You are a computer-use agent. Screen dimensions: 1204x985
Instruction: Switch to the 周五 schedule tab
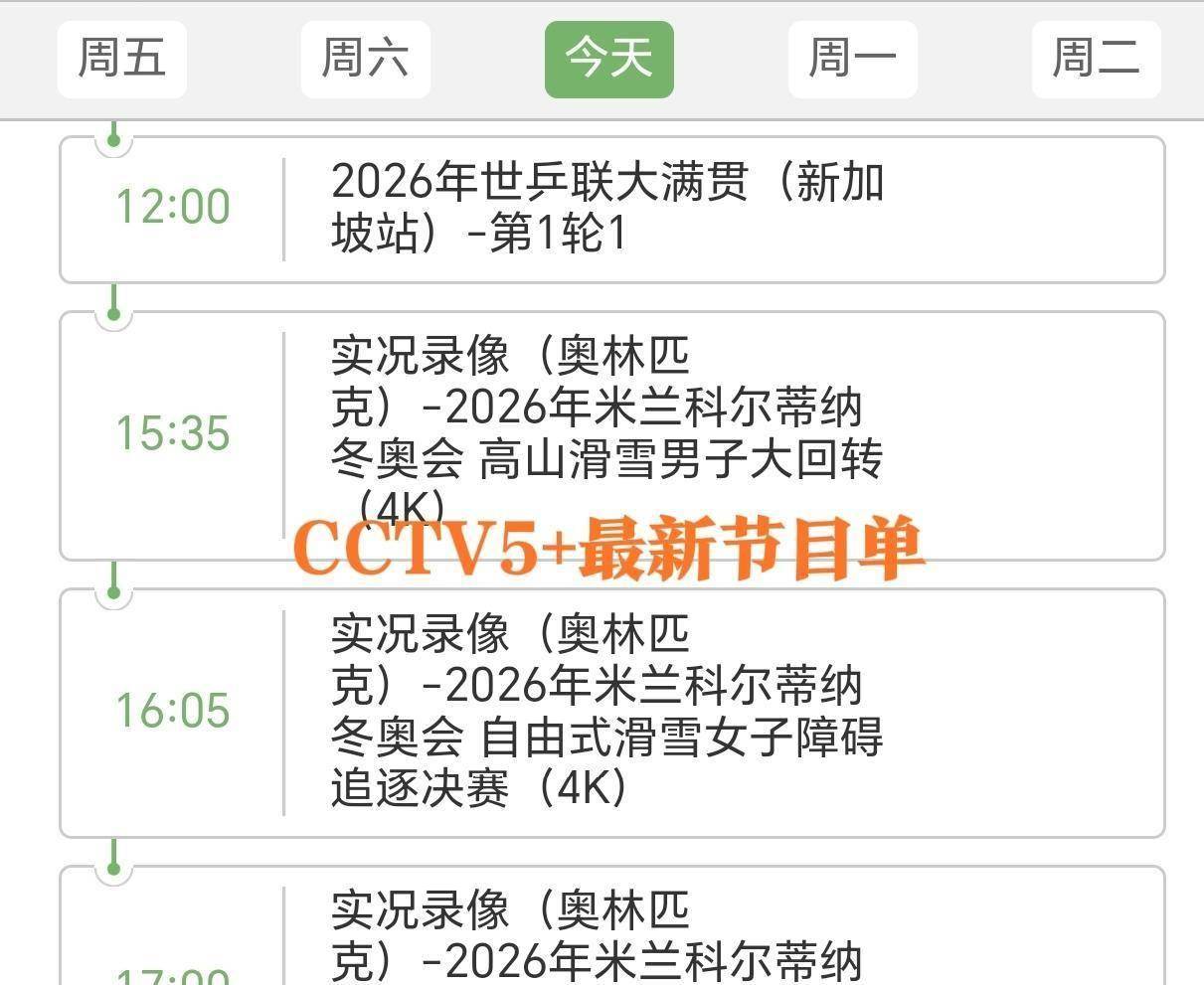(121, 59)
